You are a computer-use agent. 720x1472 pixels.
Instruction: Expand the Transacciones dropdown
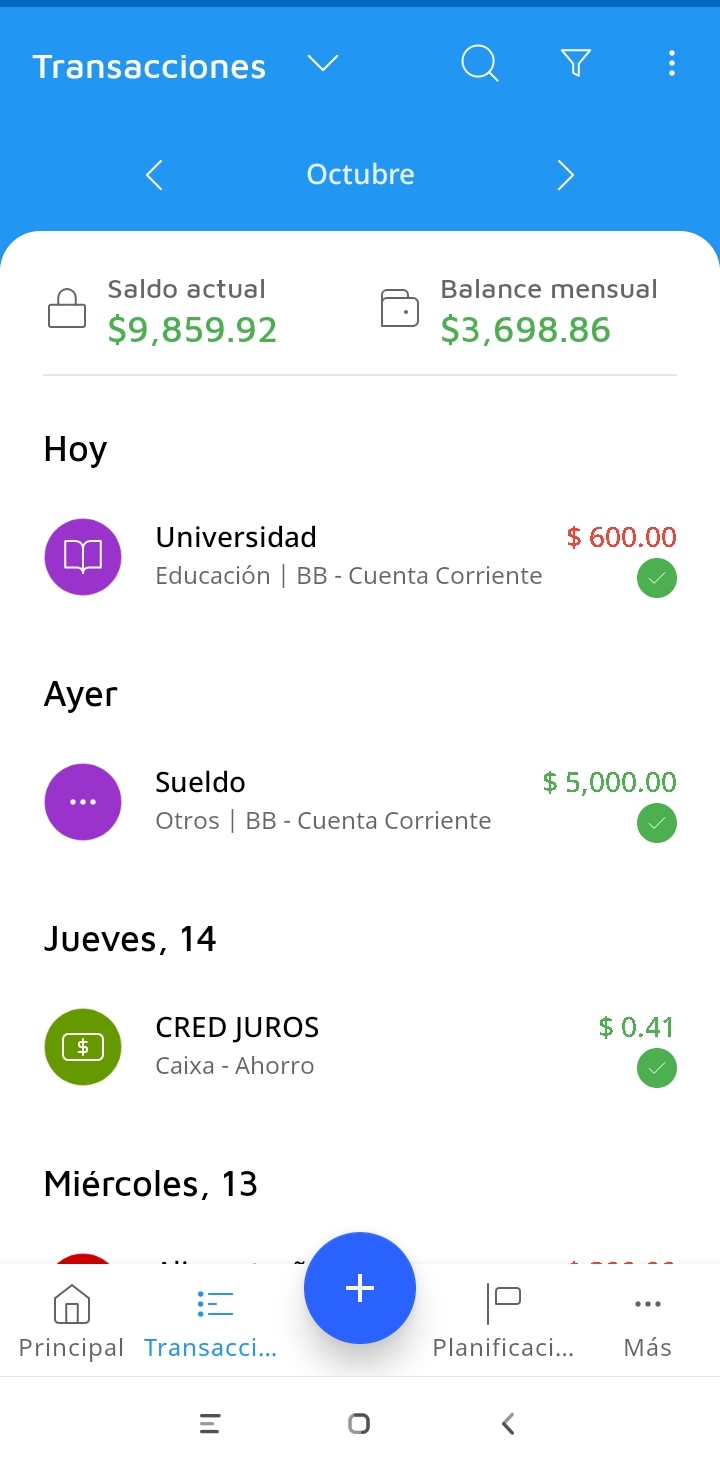pos(322,65)
